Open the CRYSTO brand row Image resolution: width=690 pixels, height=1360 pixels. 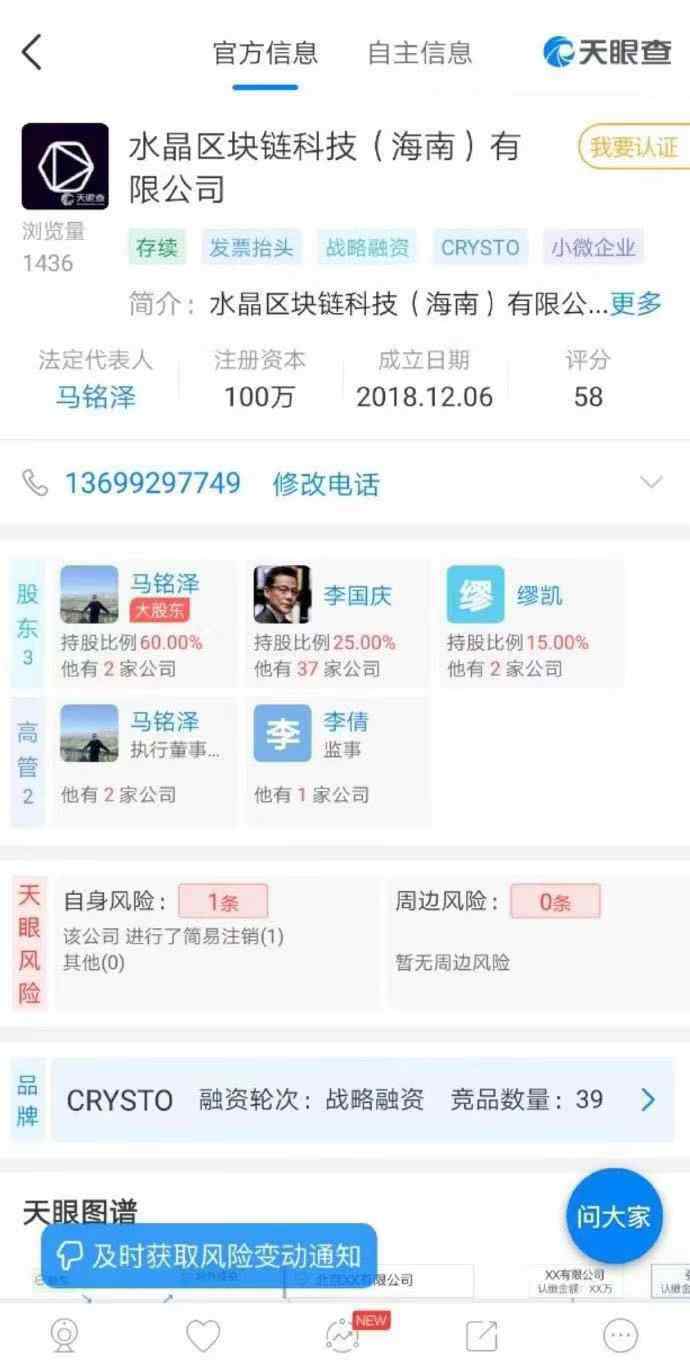pos(362,1100)
